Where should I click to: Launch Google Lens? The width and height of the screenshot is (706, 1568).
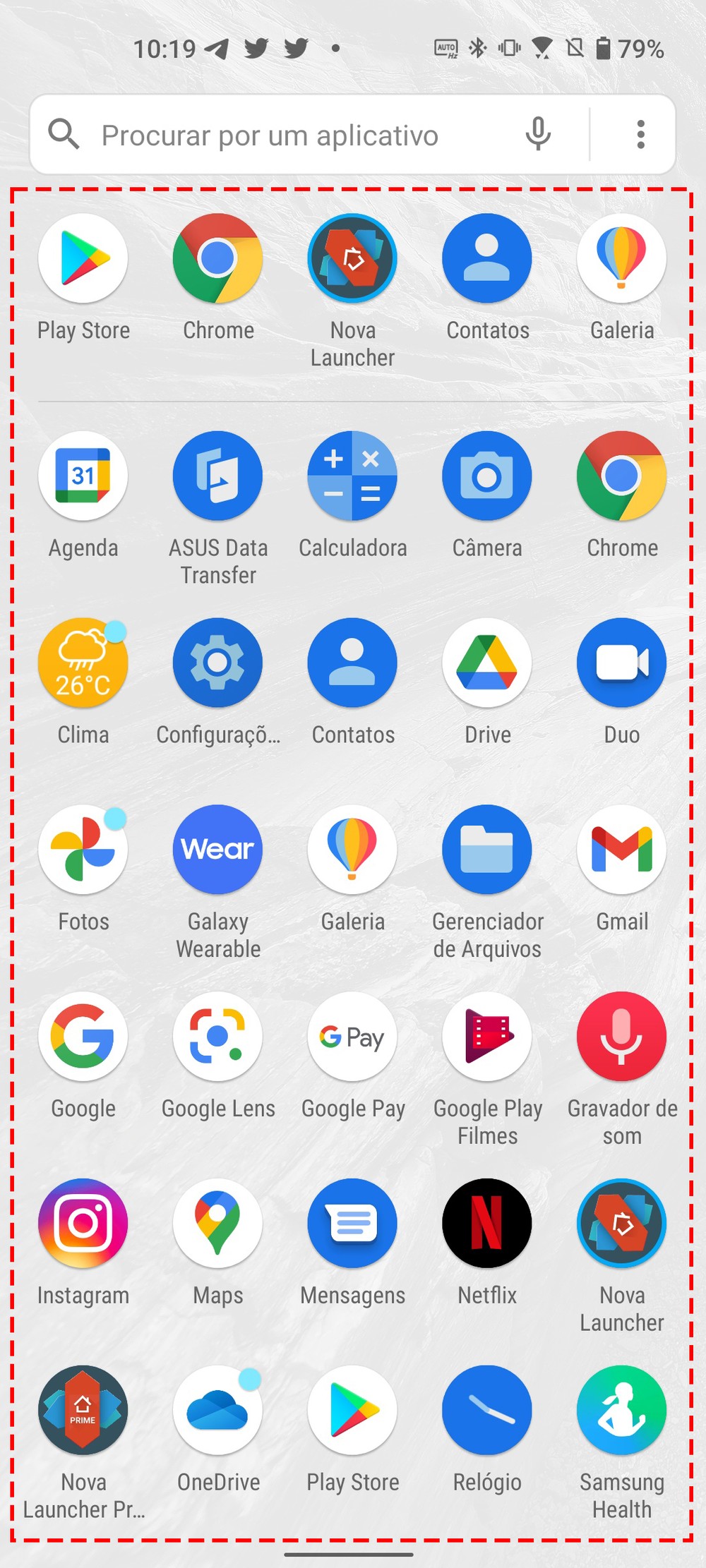click(218, 1037)
